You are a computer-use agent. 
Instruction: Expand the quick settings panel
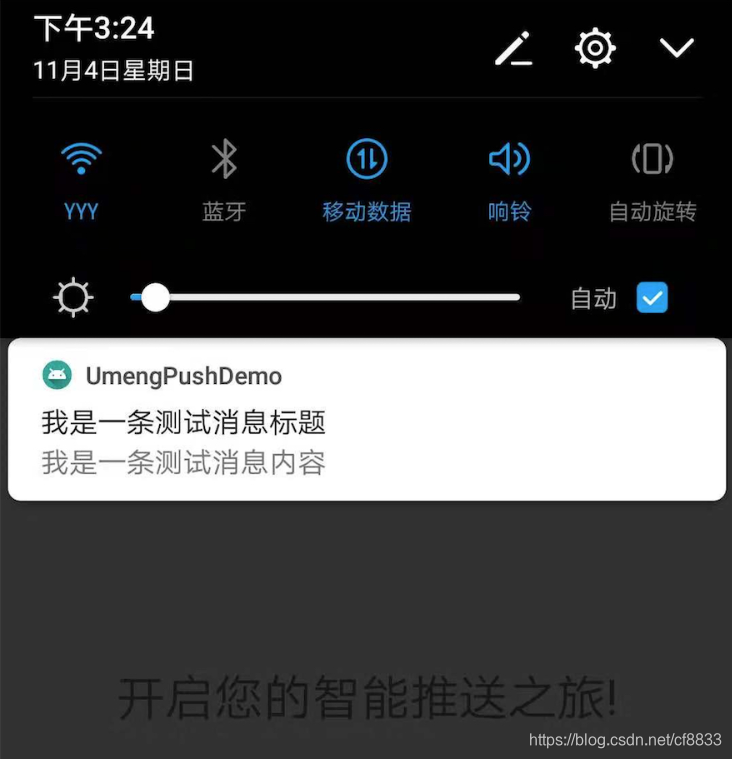click(677, 48)
